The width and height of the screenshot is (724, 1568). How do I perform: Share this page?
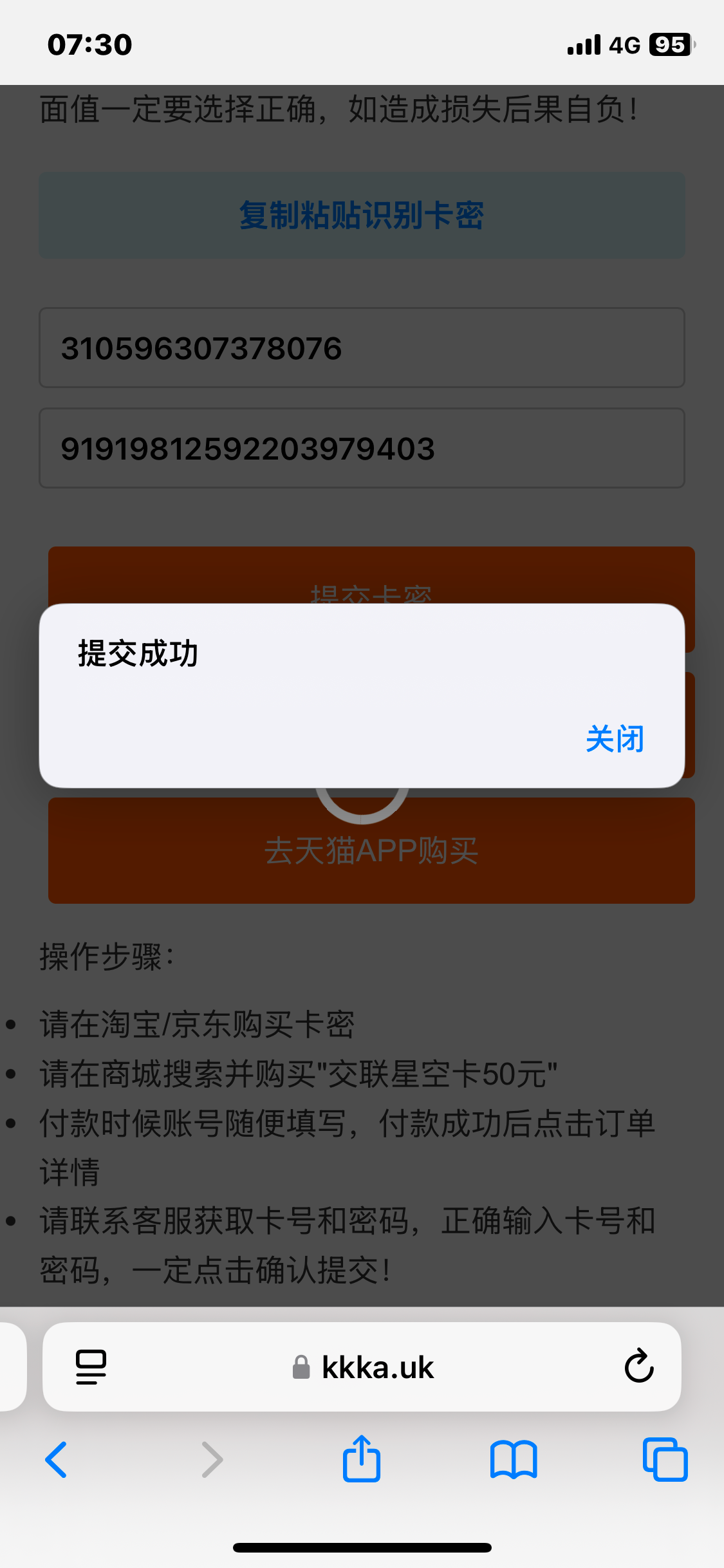coord(362,1460)
